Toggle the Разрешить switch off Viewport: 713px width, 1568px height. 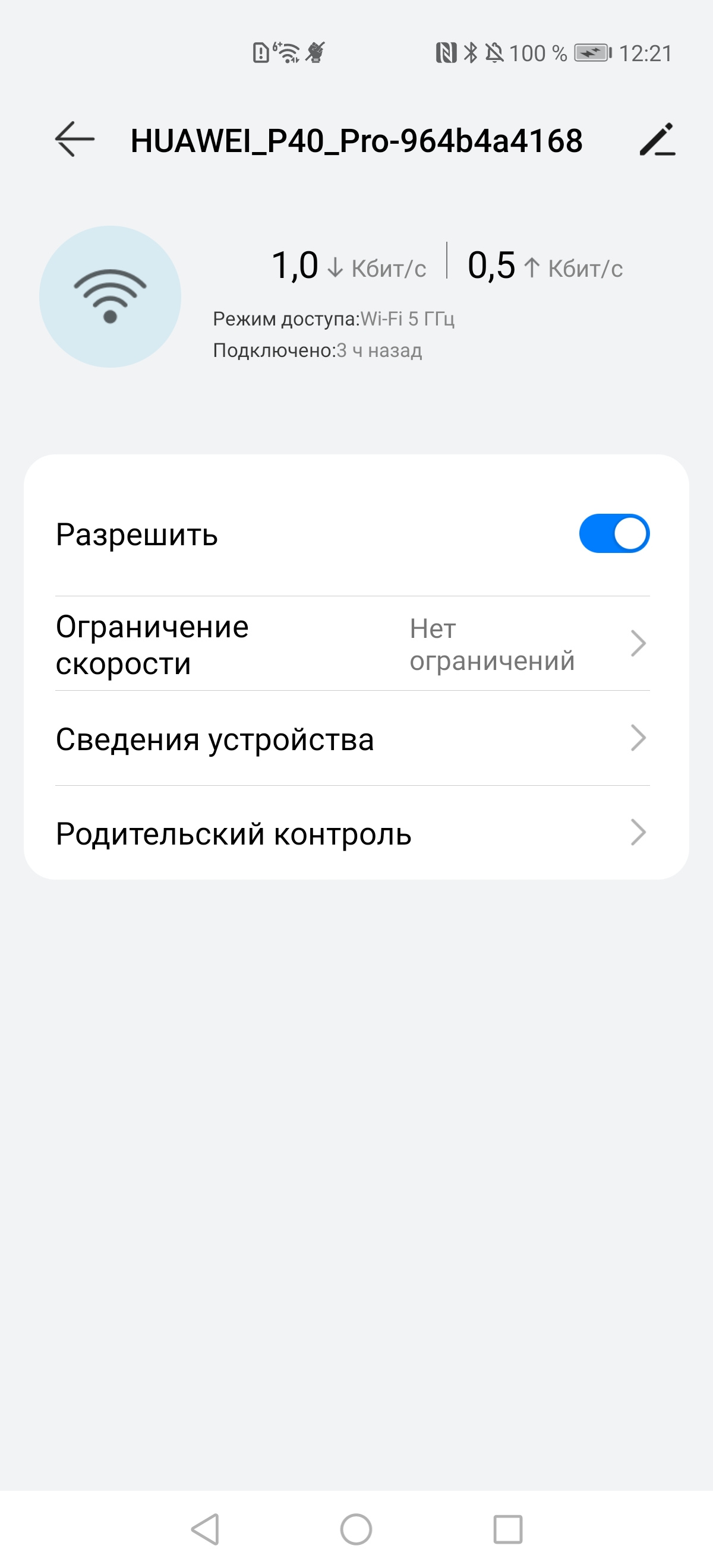click(614, 534)
